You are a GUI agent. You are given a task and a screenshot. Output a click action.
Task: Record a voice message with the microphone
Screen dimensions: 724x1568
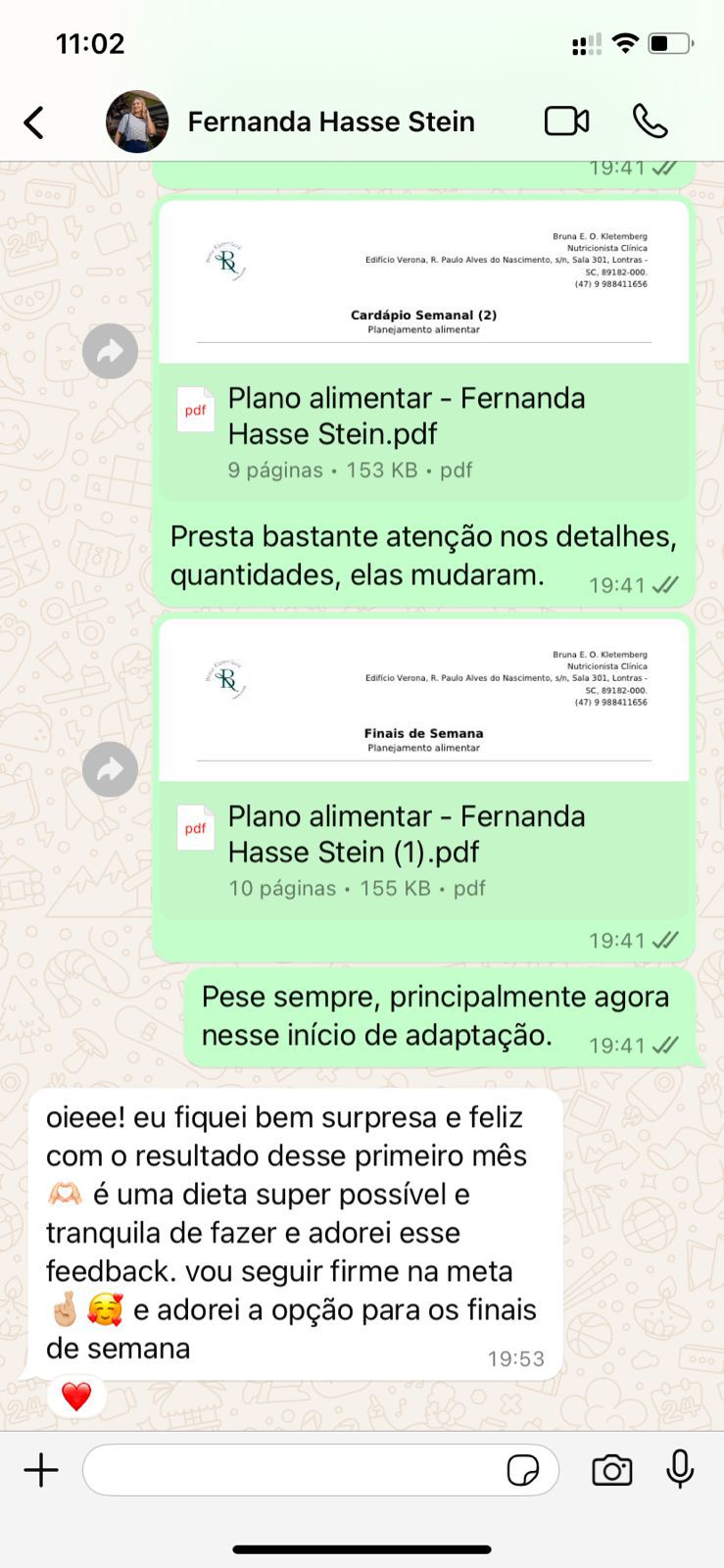coord(678,1470)
